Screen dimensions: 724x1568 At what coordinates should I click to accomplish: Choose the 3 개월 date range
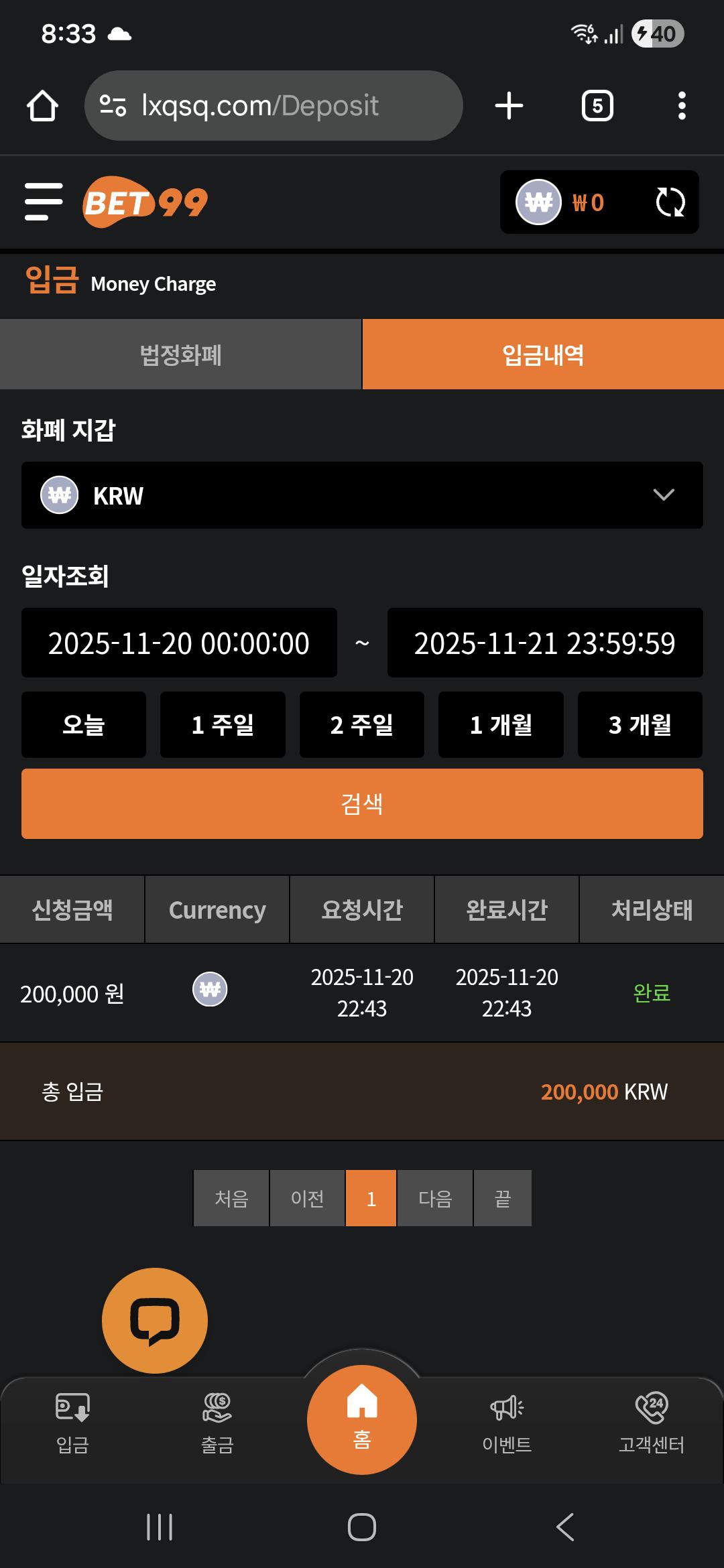[640, 725]
